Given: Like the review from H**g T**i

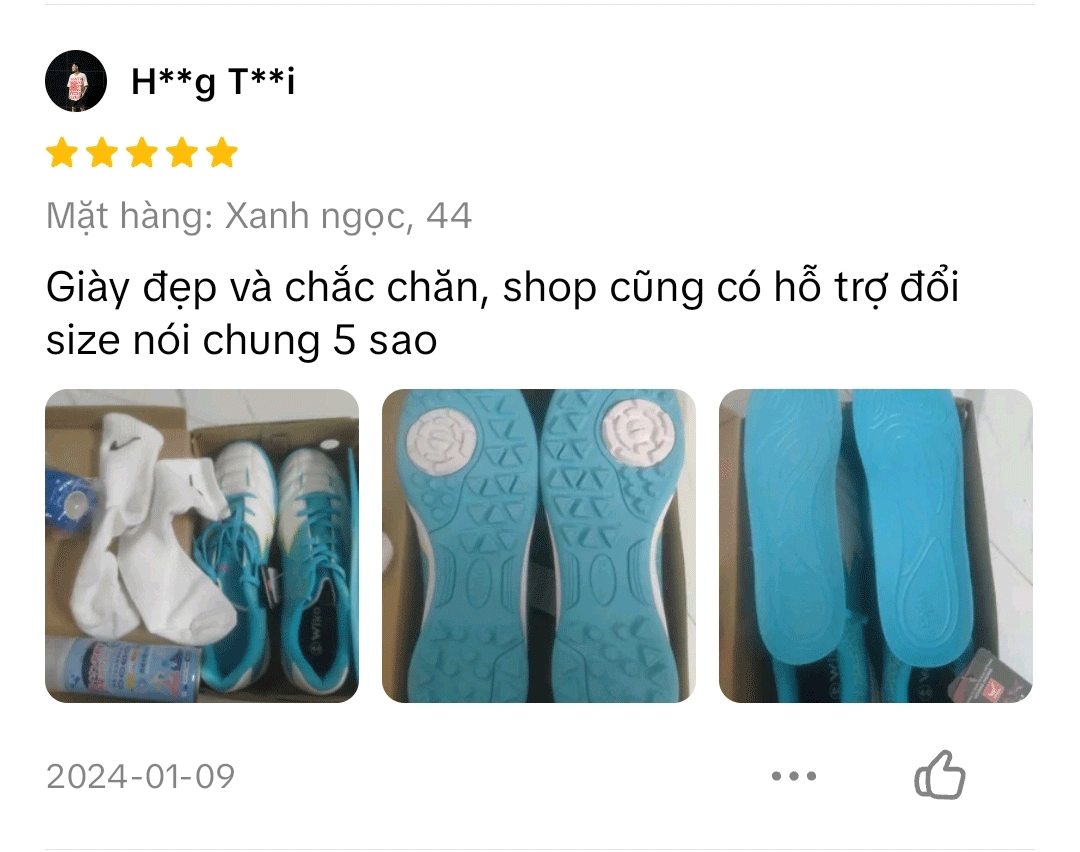Looking at the screenshot, I should click(940, 776).
